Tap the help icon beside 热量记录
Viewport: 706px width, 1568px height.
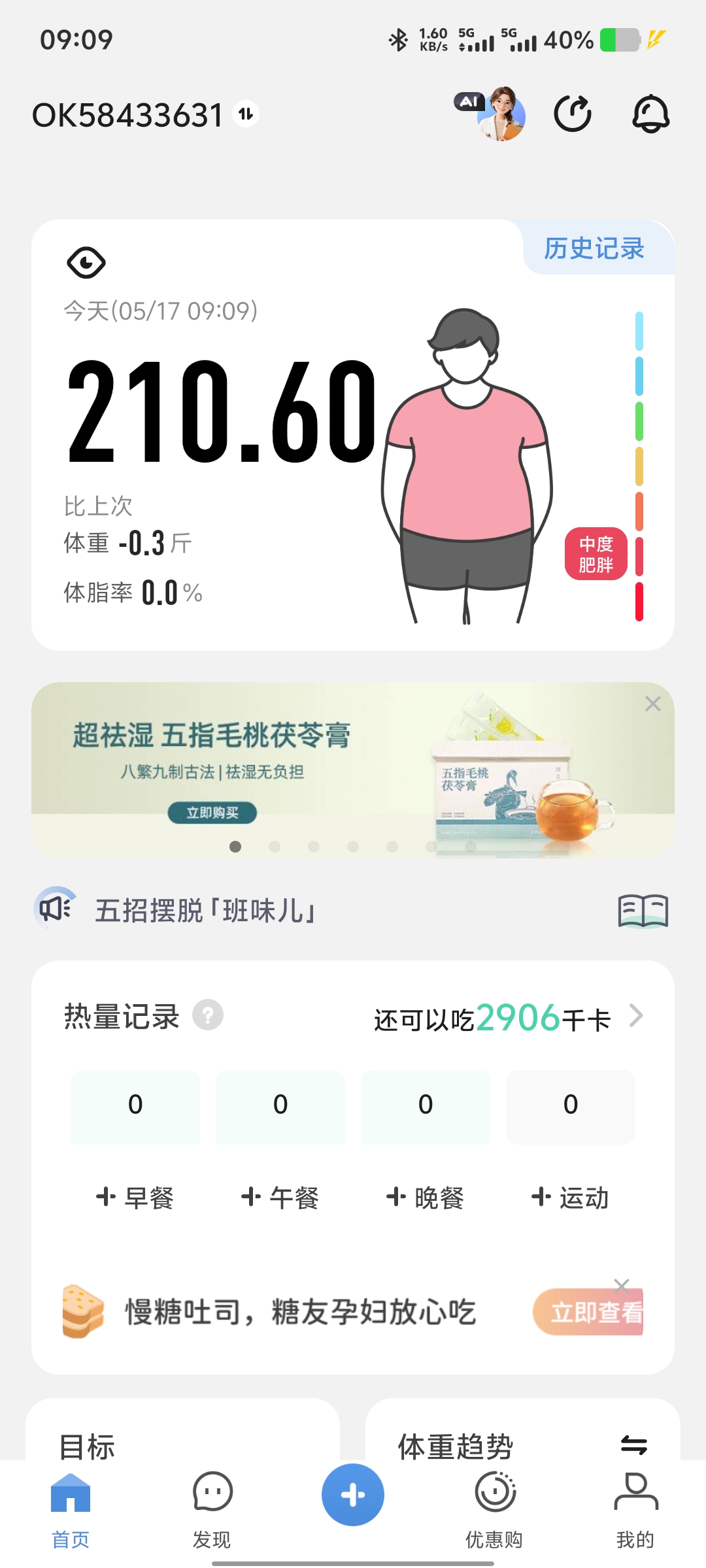(208, 1015)
